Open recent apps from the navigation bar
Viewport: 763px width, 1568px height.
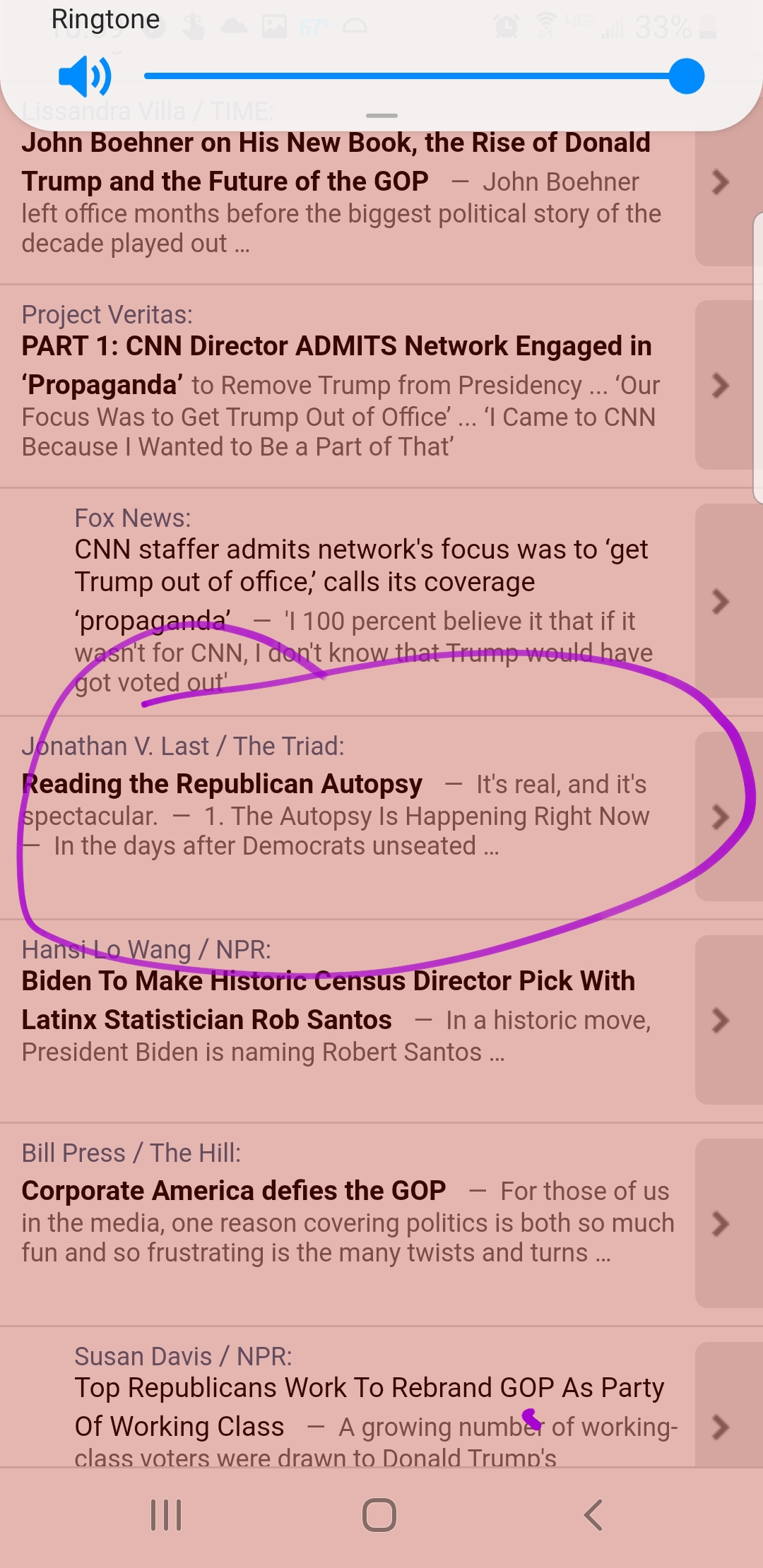tap(167, 1515)
